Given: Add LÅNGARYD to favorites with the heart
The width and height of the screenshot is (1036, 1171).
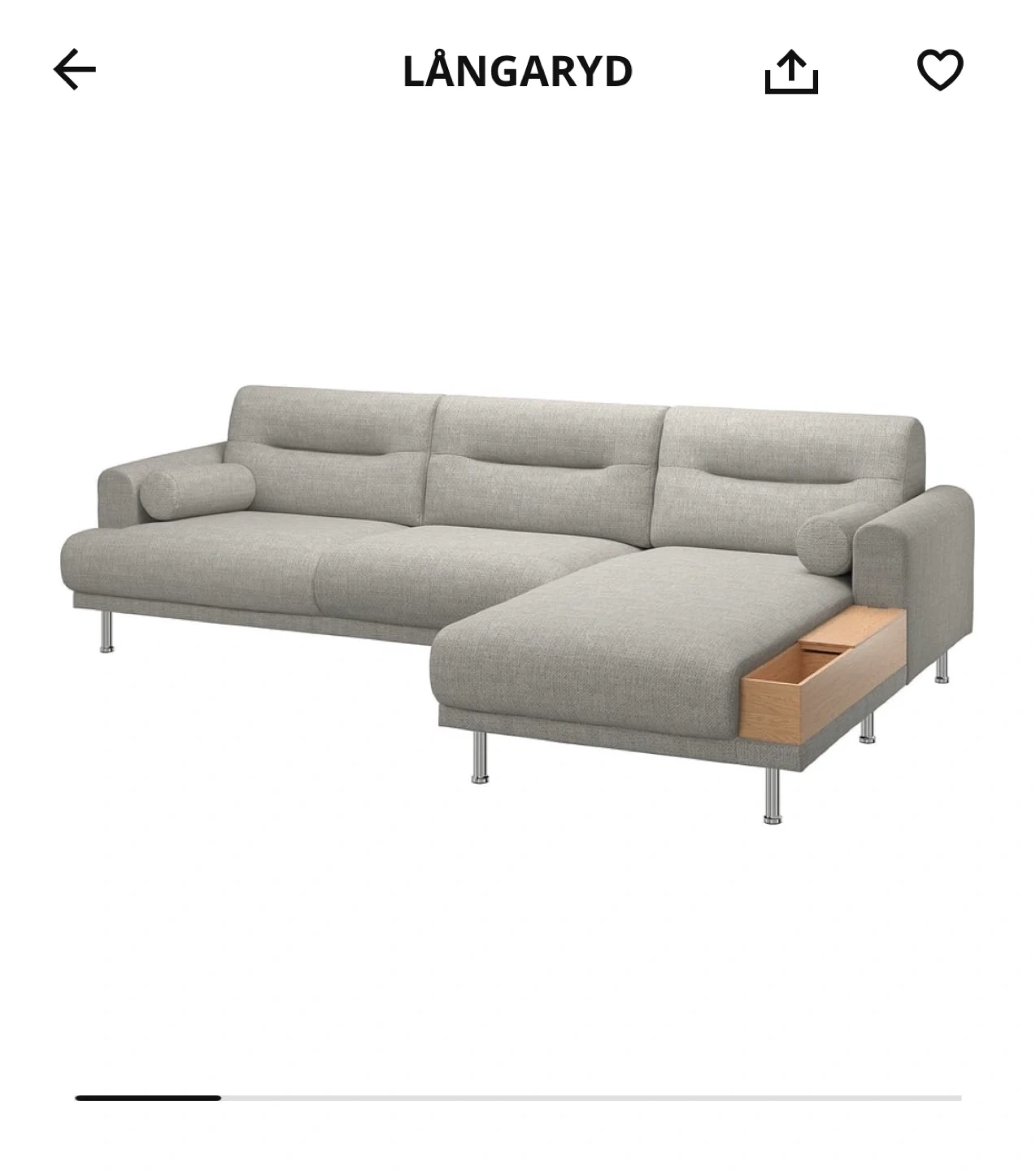Looking at the screenshot, I should pyautogui.click(x=940, y=70).
